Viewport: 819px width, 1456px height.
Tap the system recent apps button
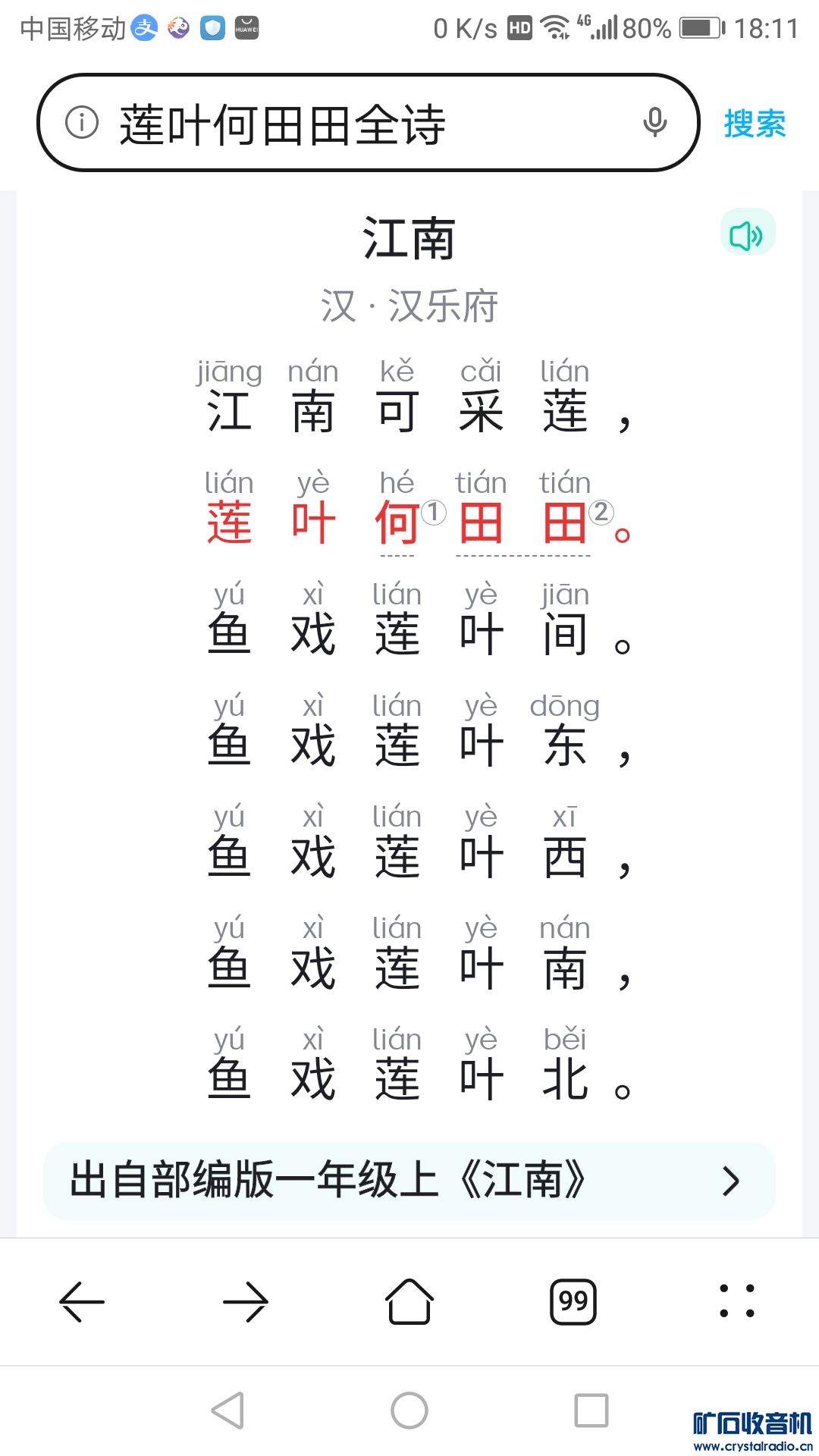click(x=591, y=1410)
